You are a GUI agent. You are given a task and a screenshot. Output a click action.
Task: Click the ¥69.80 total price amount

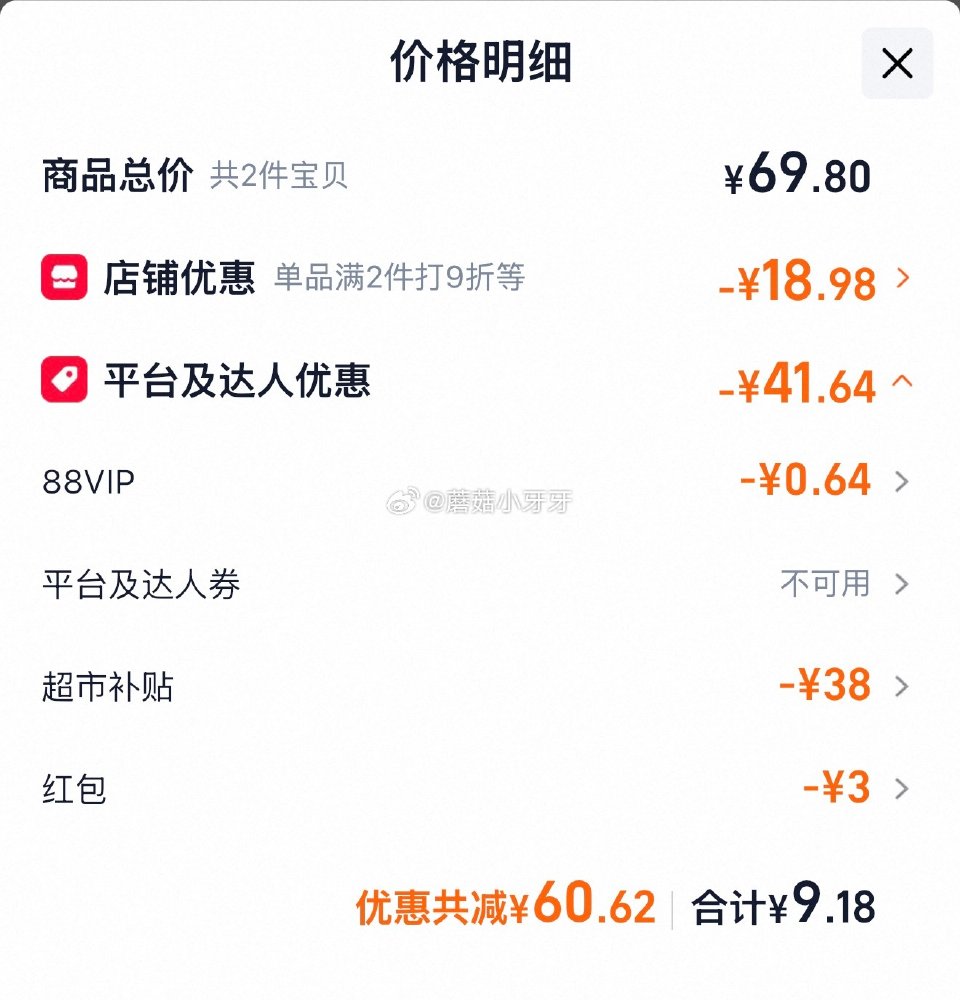pyautogui.click(x=798, y=174)
